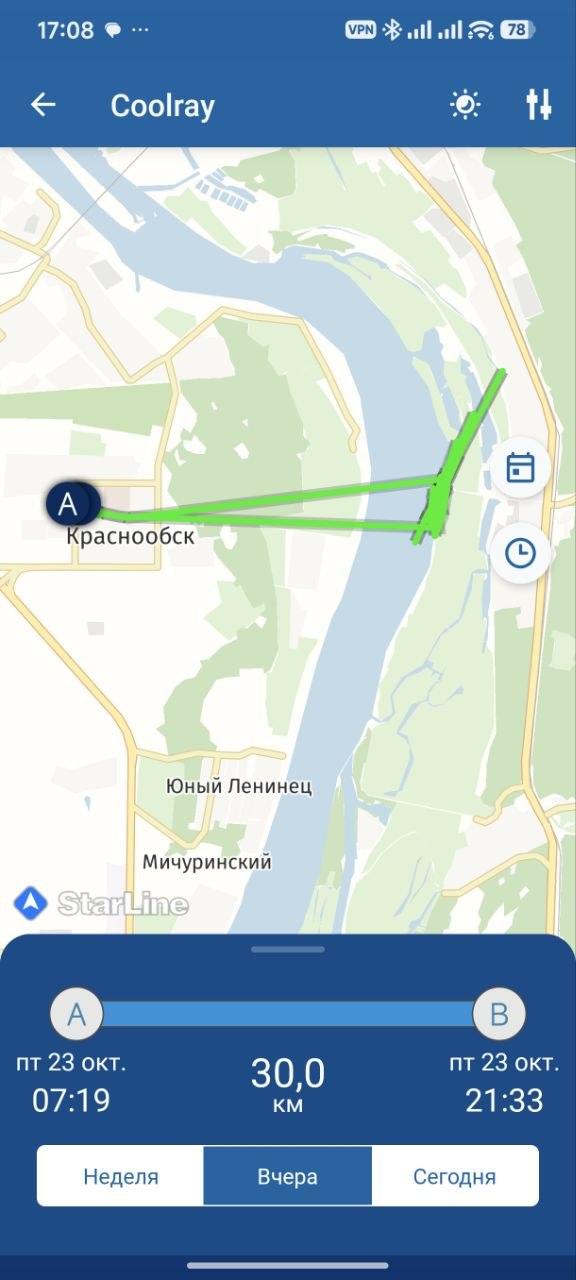Select the A start handle on the slider
This screenshot has width=576, height=1280.
pyautogui.click(x=77, y=1015)
